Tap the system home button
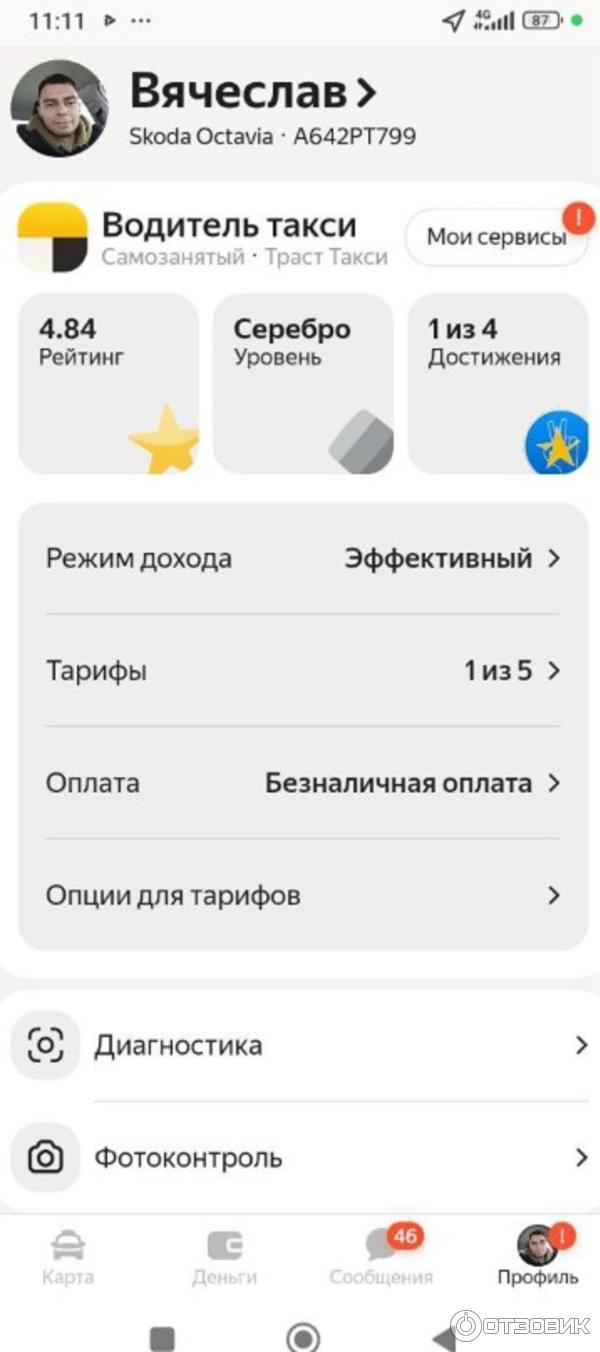This screenshot has height=1352, width=600. tap(302, 1337)
